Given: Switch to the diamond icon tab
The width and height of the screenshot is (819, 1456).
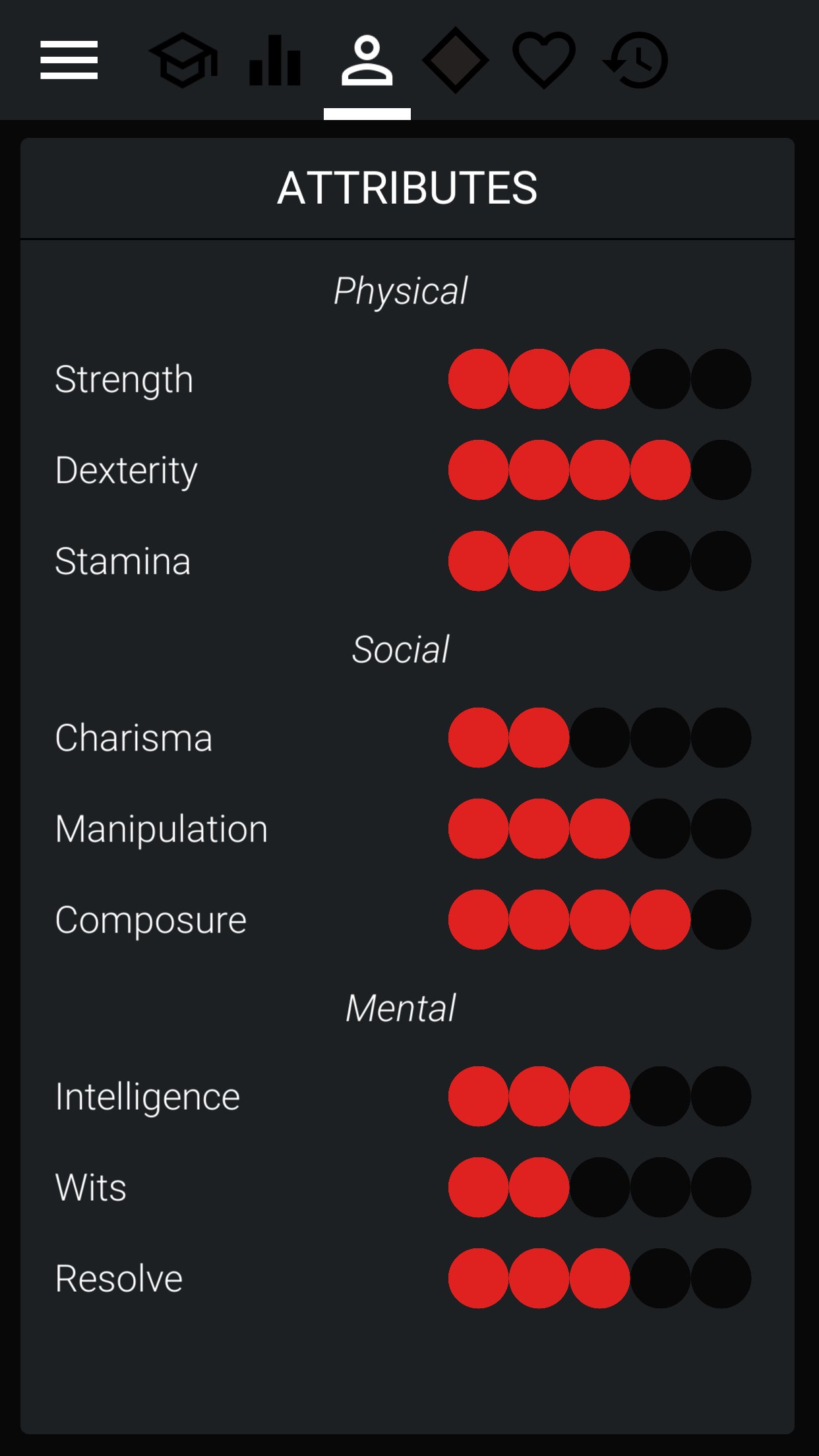Looking at the screenshot, I should pos(455,60).
